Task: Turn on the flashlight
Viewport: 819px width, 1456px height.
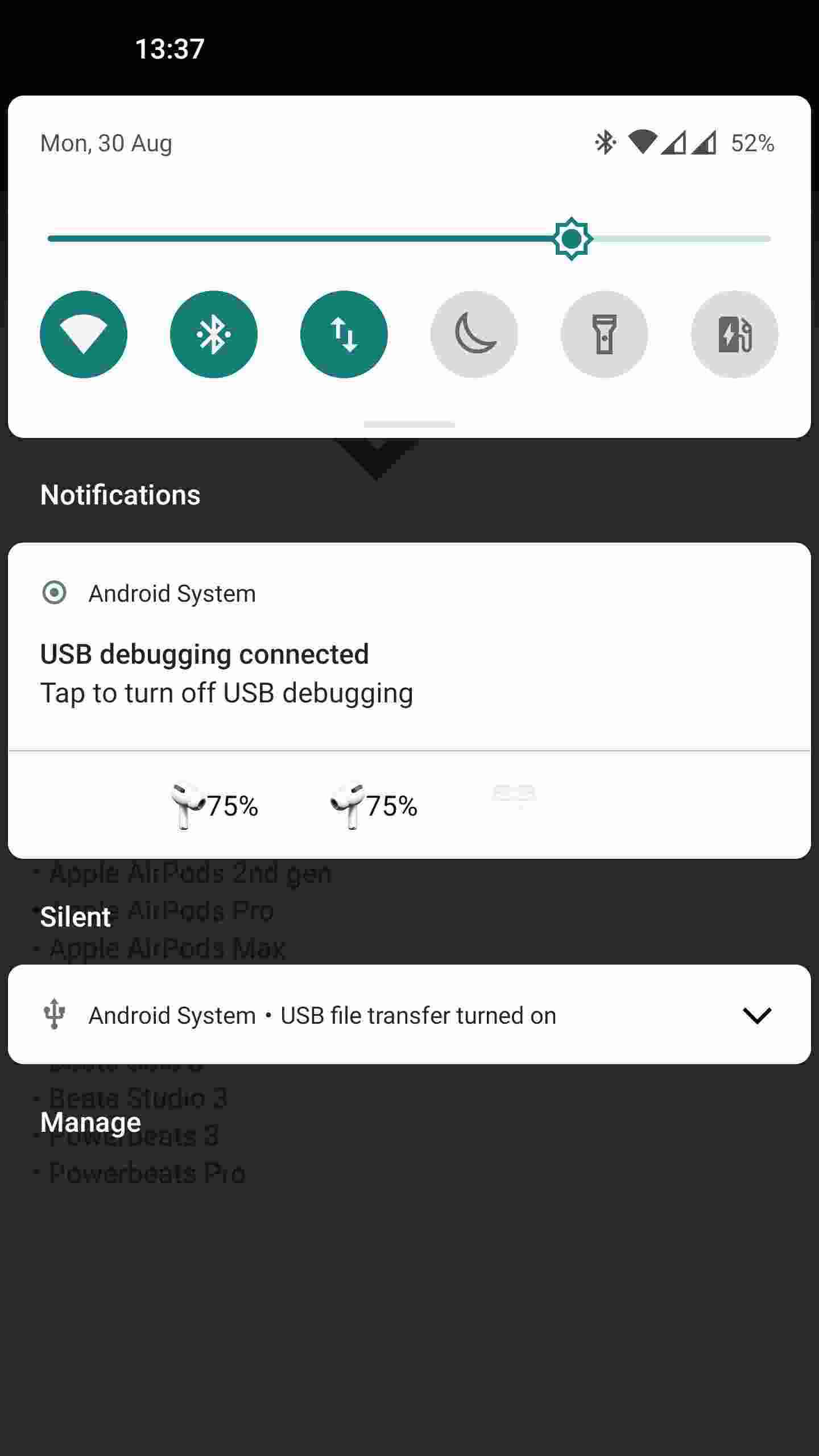Action: pyautogui.click(x=605, y=334)
